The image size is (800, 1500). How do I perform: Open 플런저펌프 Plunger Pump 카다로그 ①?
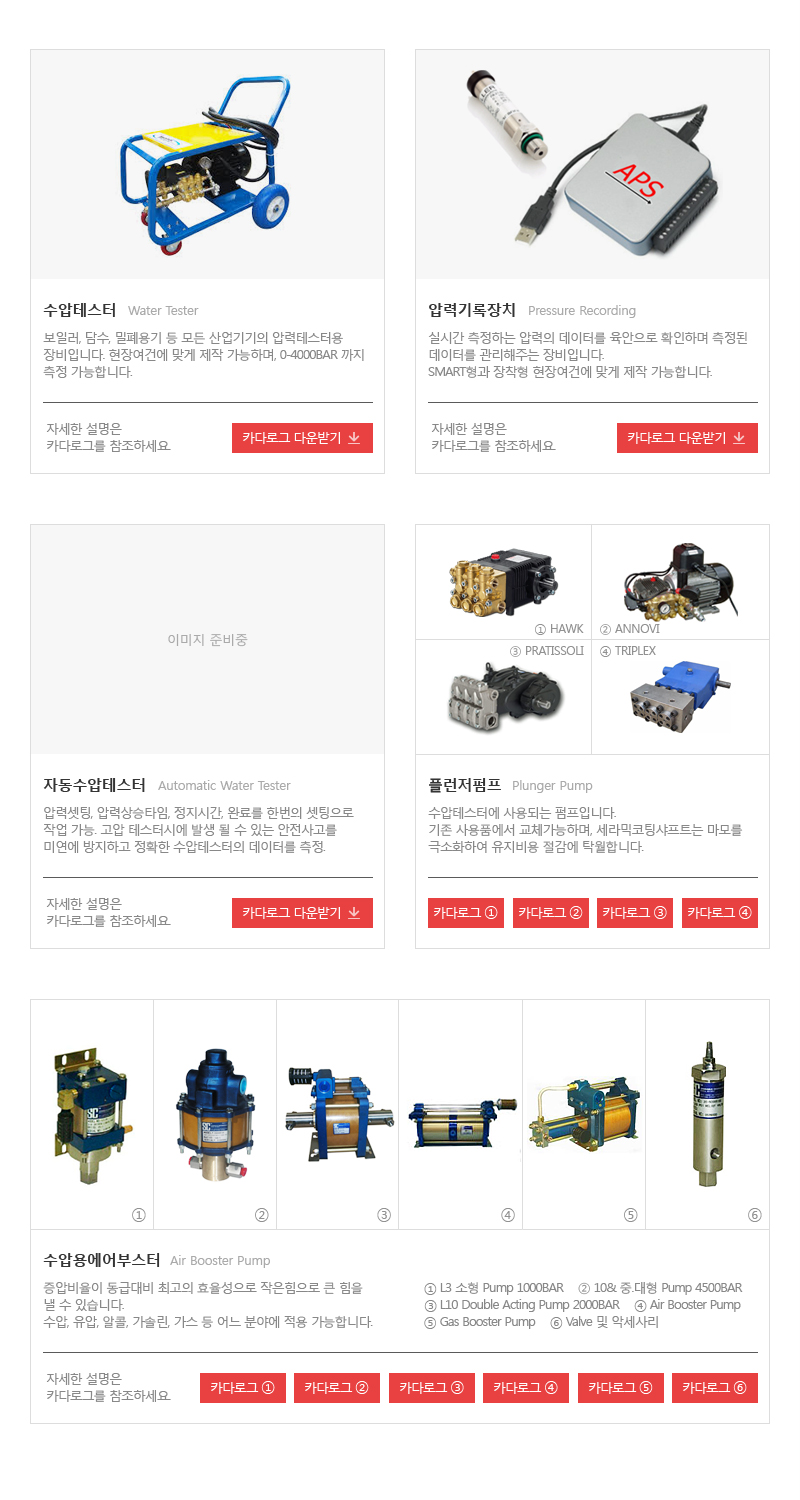466,913
